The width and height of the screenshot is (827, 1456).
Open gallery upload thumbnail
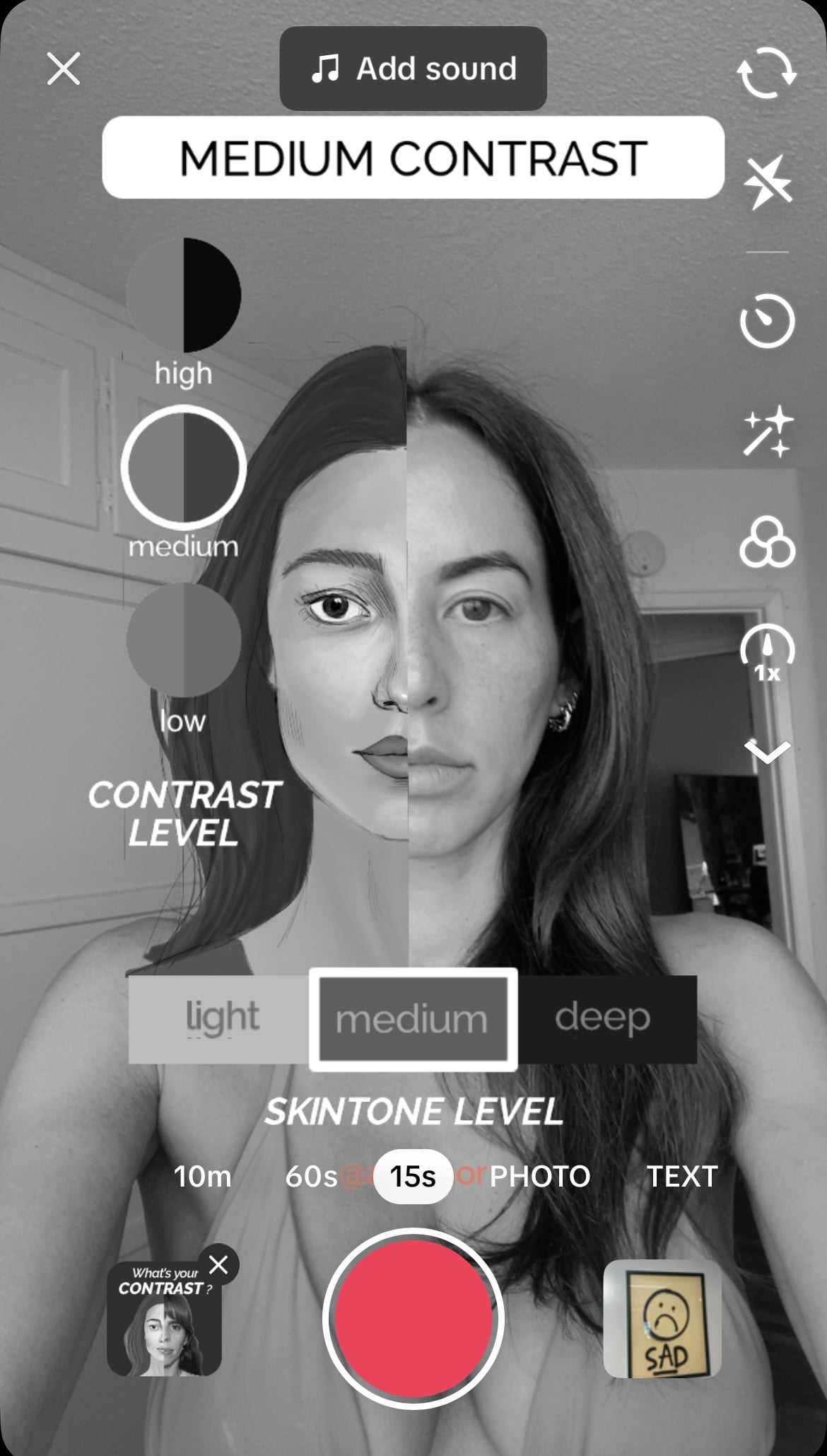[662, 1319]
